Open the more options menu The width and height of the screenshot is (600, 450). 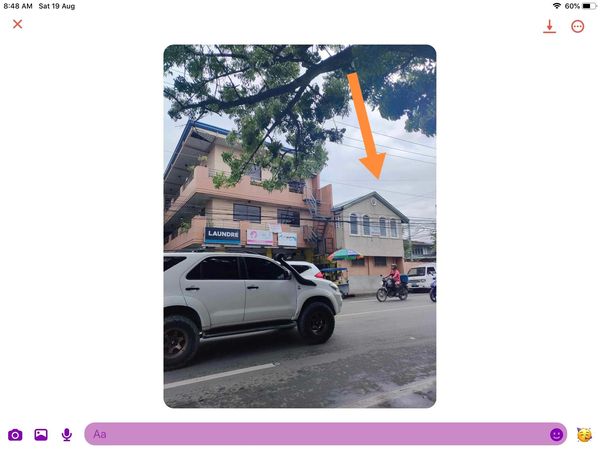click(578, 26)
